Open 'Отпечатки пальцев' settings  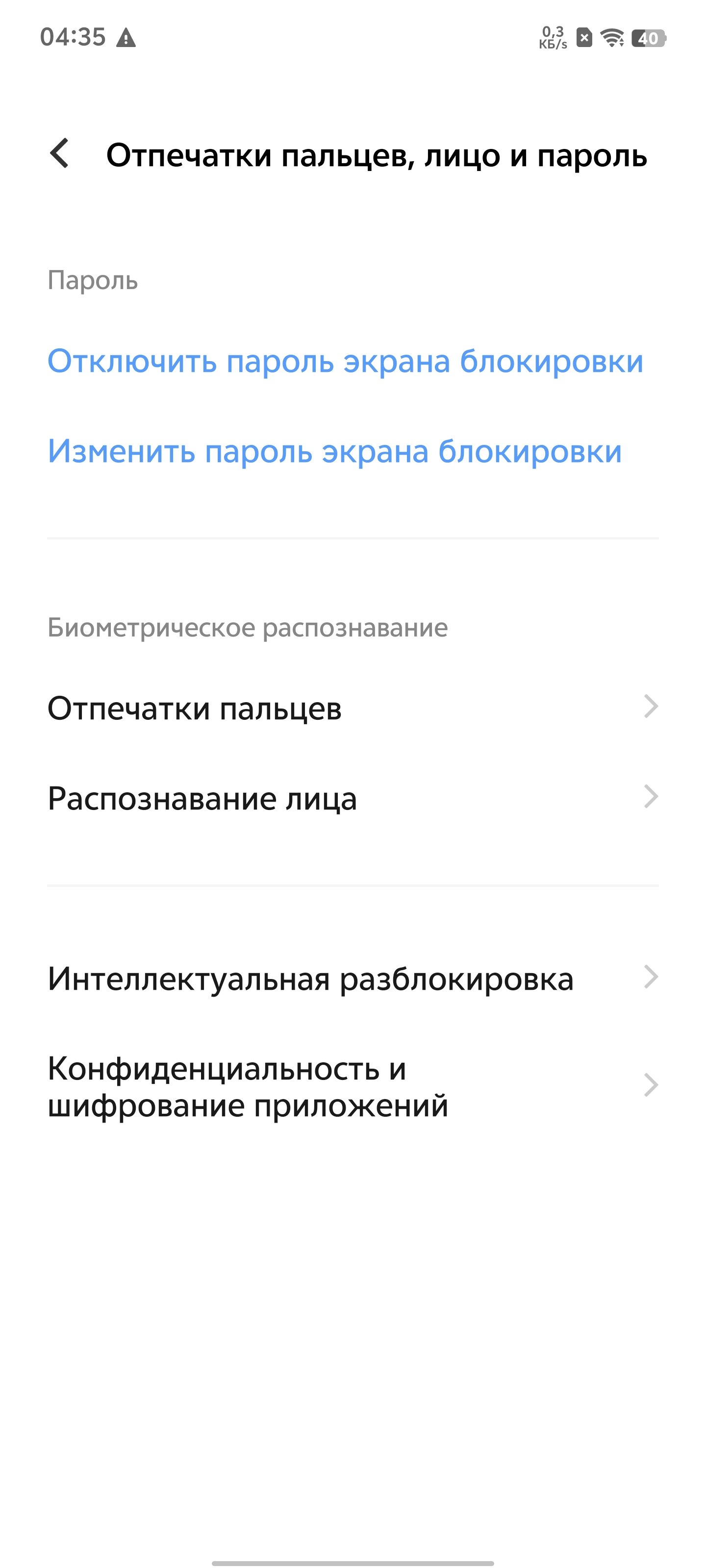(x=353, y=708)
